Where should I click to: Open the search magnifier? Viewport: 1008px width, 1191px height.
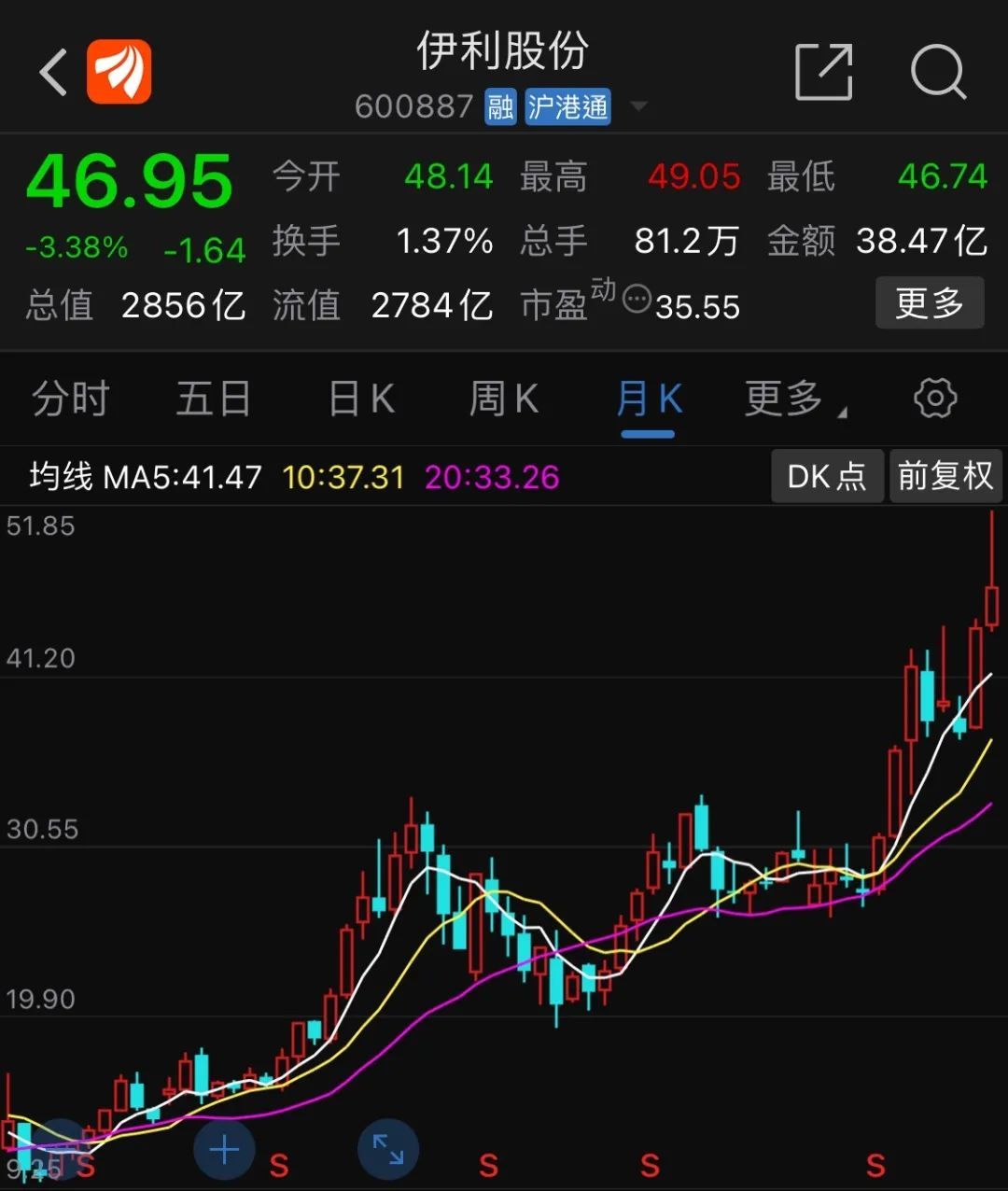coord(937,72)
